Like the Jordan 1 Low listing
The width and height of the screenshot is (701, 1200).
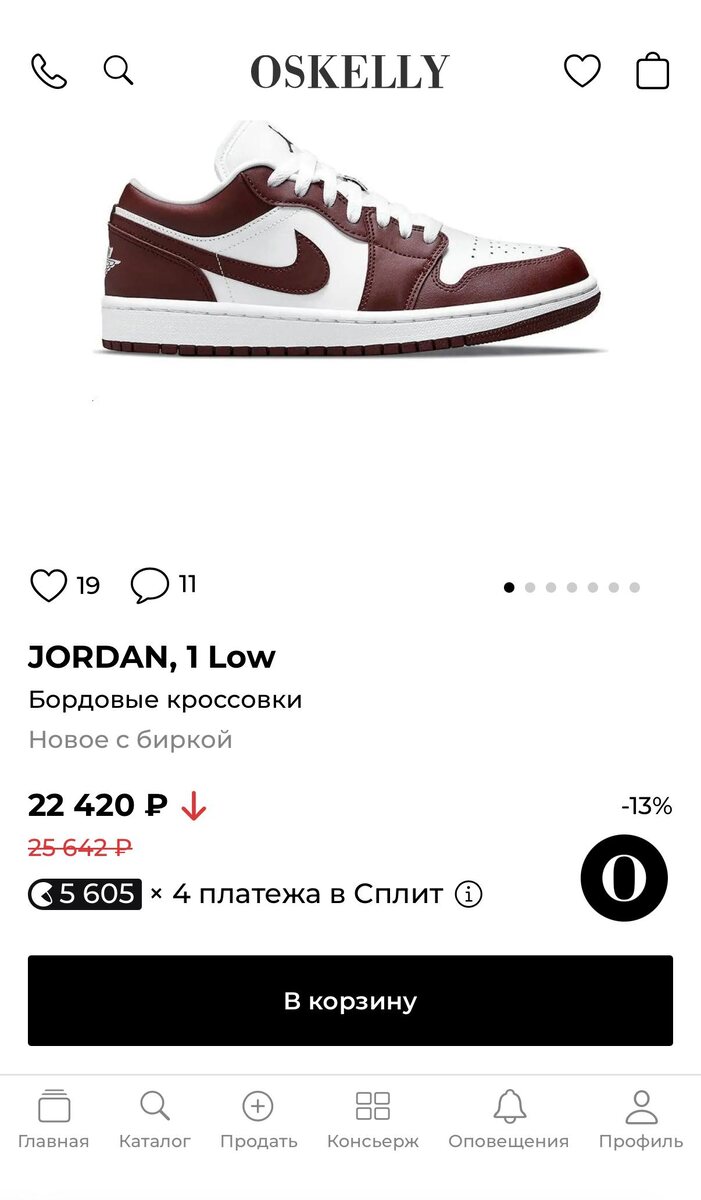pos(48,585)
